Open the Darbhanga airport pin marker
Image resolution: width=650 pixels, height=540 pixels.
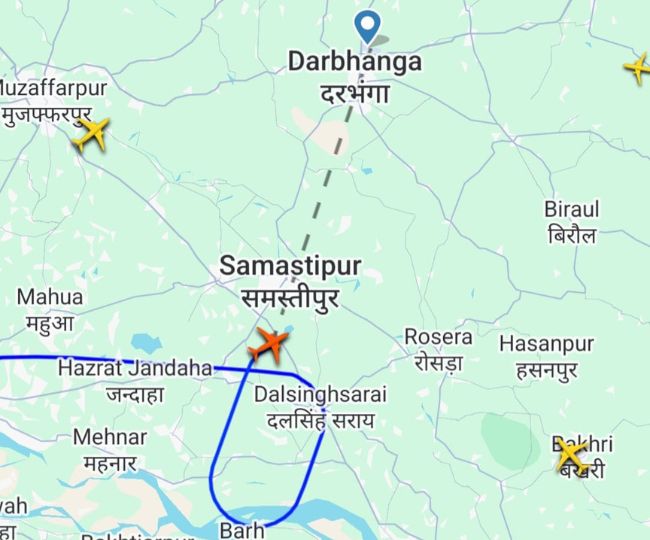368,26
